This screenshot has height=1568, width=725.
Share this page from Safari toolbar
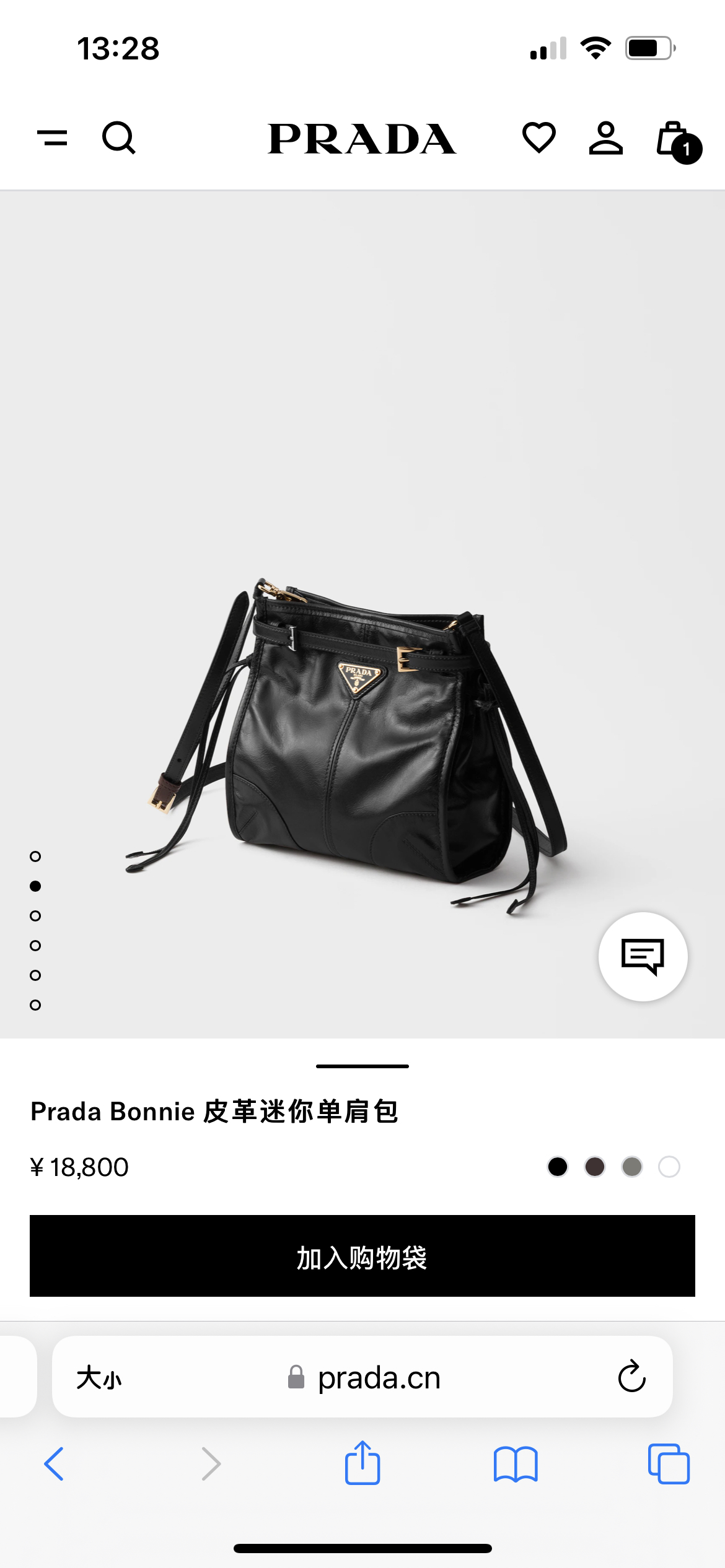pyautogui.click(x=362, y=1463)
